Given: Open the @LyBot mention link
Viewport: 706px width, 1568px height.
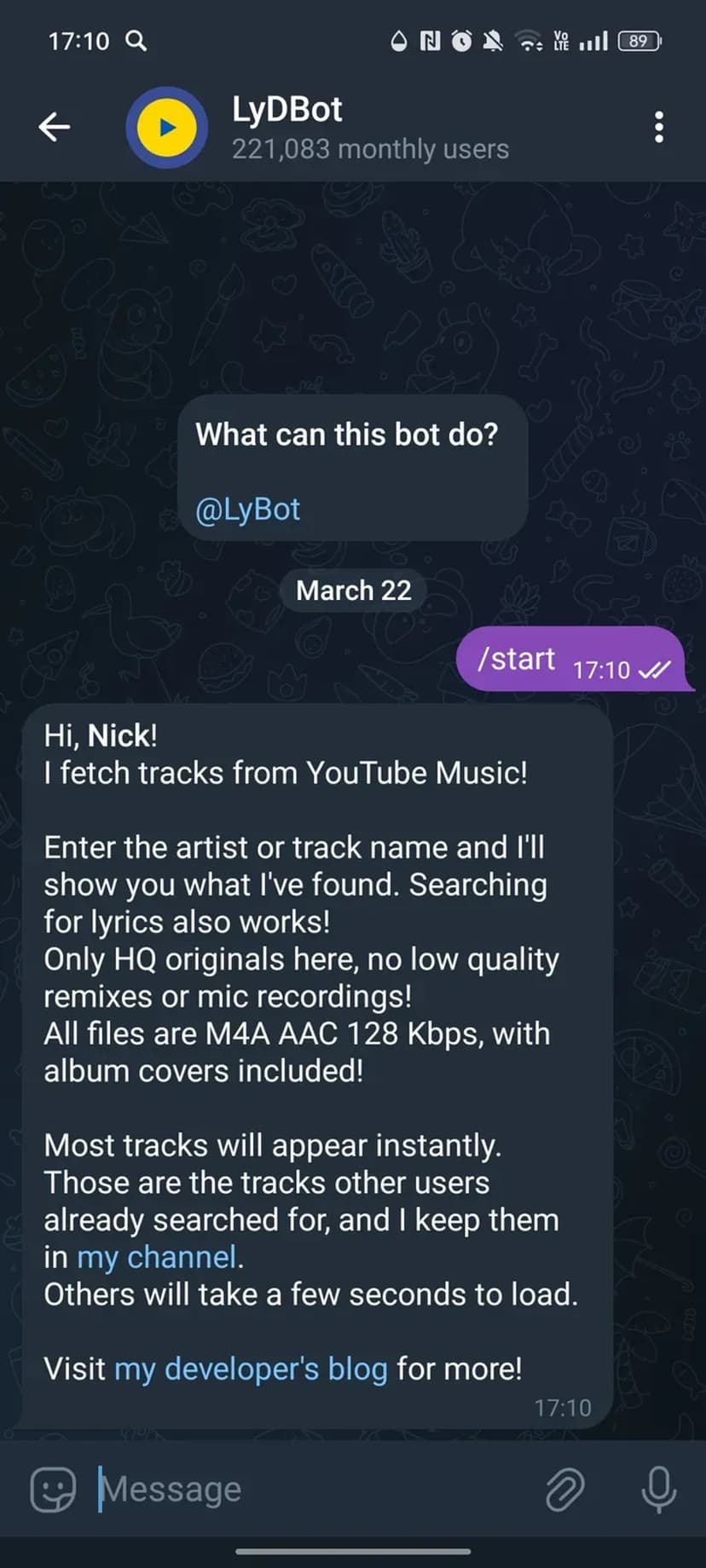Looking at the screenshot, I should (248, 510).
